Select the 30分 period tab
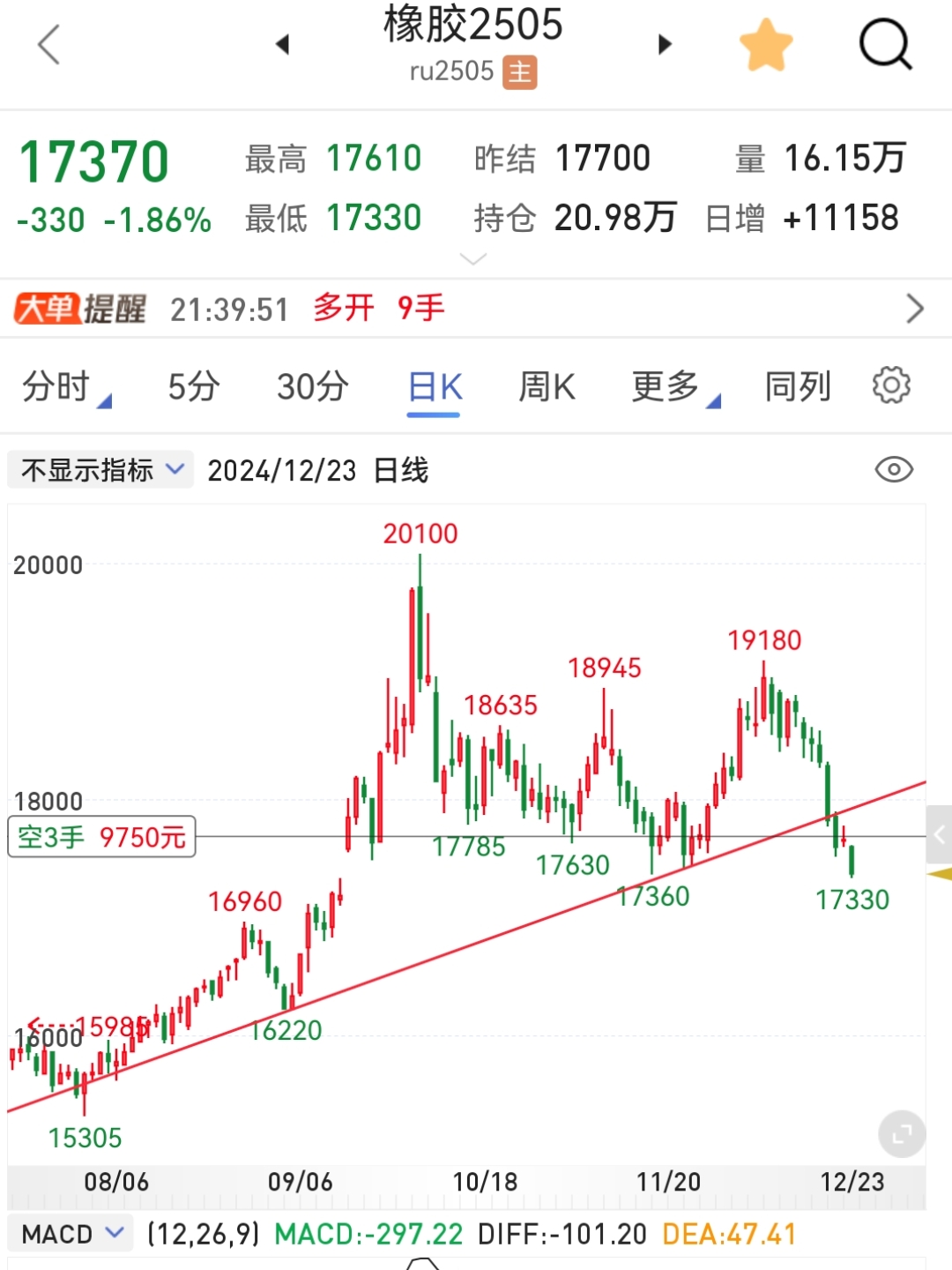The height and width of the screenshot is (1270, 952). click(x=312, y=386)
